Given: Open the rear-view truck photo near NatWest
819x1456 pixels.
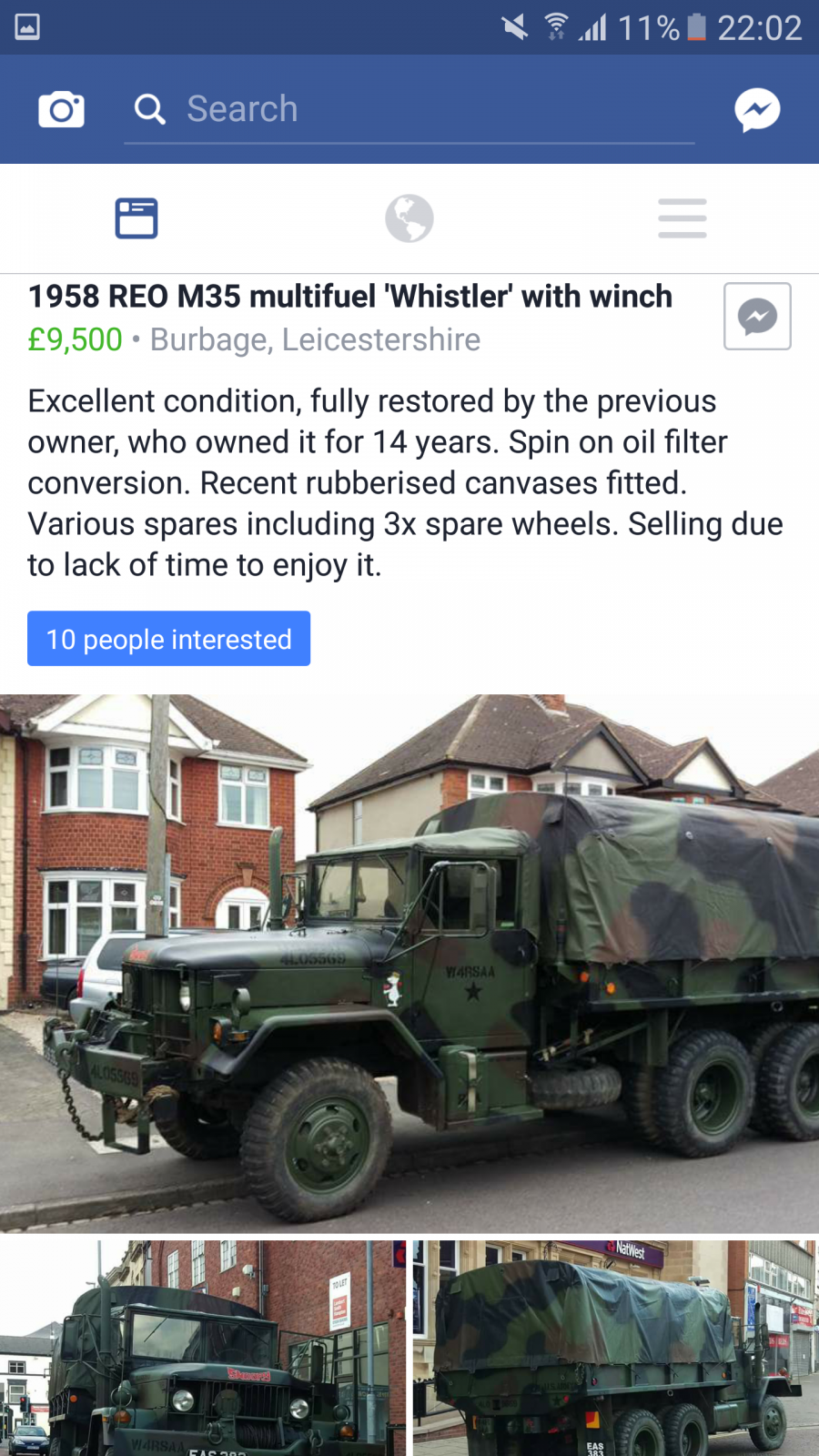Looking at the screenshot, I should point(616,1348).
